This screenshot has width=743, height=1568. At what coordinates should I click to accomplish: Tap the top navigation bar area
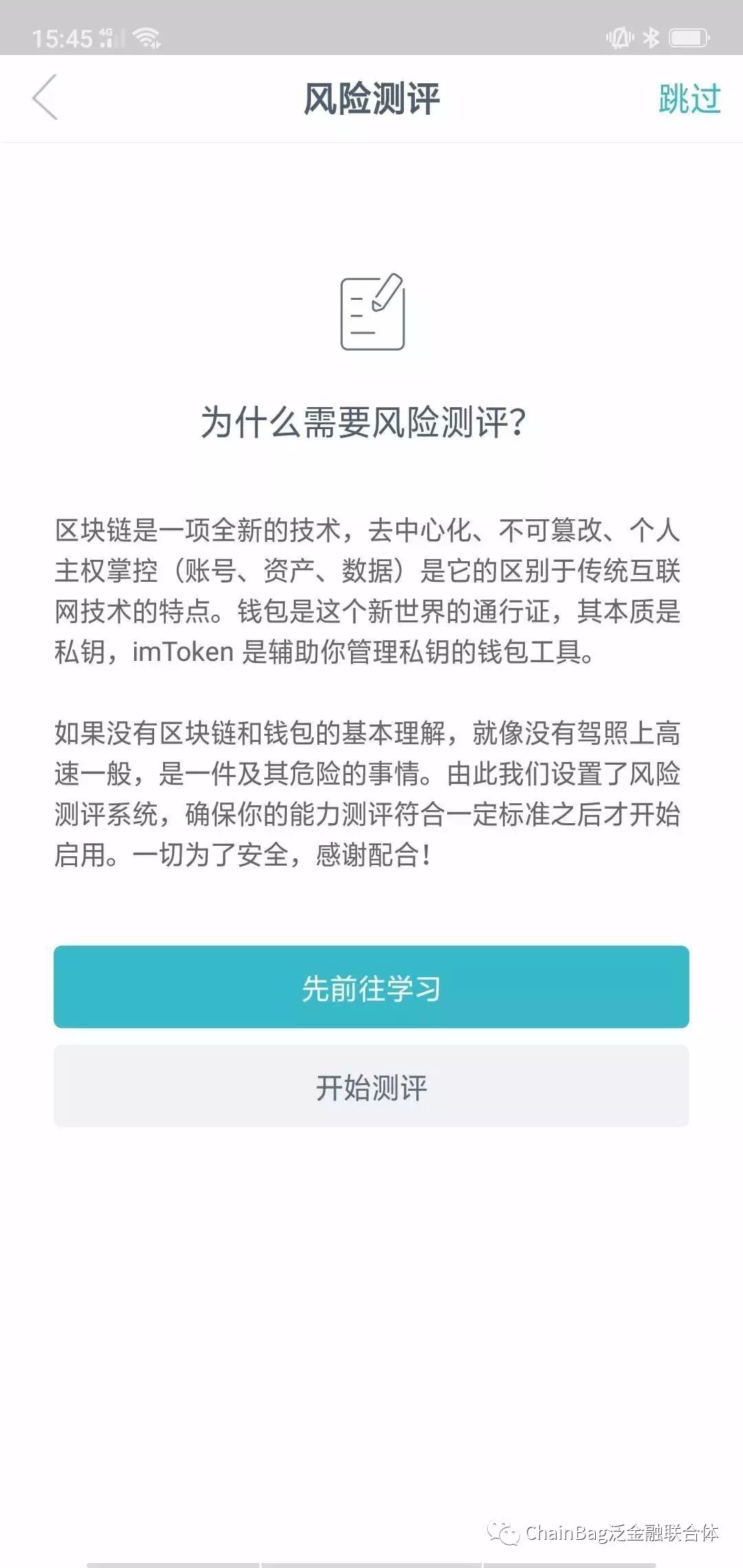(x=371, y=98)
